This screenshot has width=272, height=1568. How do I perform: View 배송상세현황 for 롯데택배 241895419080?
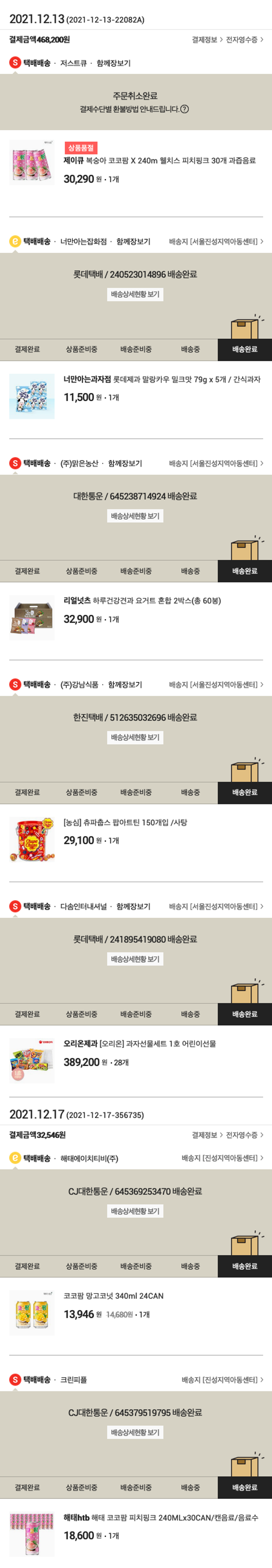pyautogui.click(x=135, y=959)
